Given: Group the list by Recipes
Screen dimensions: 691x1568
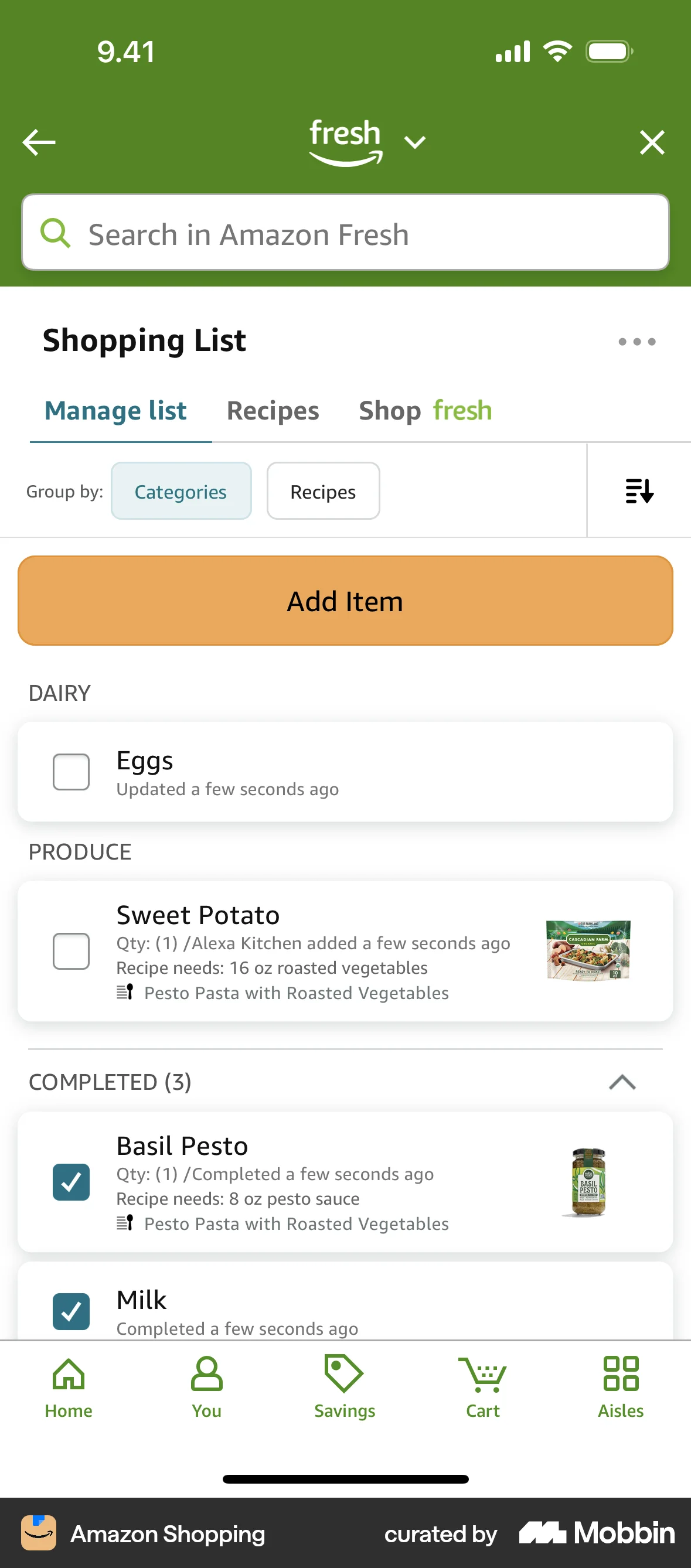Looking at the screenshot, I should (x=323, y=491).
